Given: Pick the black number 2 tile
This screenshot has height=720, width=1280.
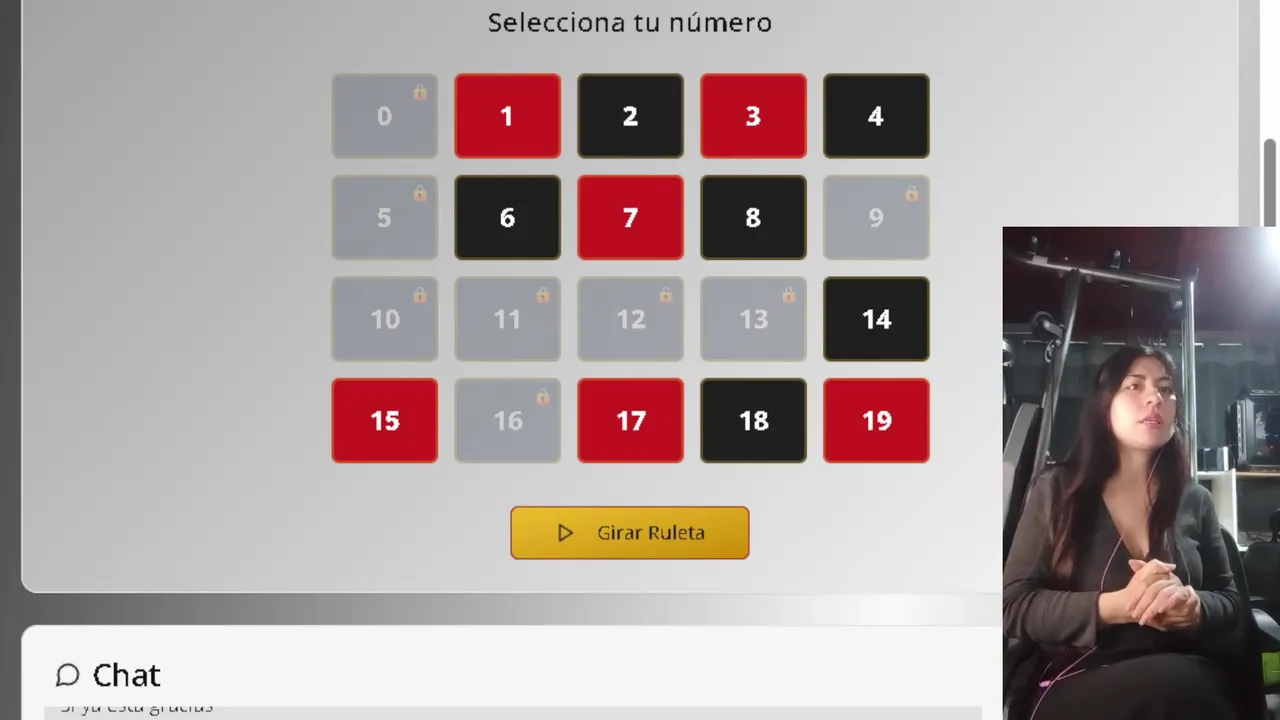Looking at the screenshot, I should 630,116.
